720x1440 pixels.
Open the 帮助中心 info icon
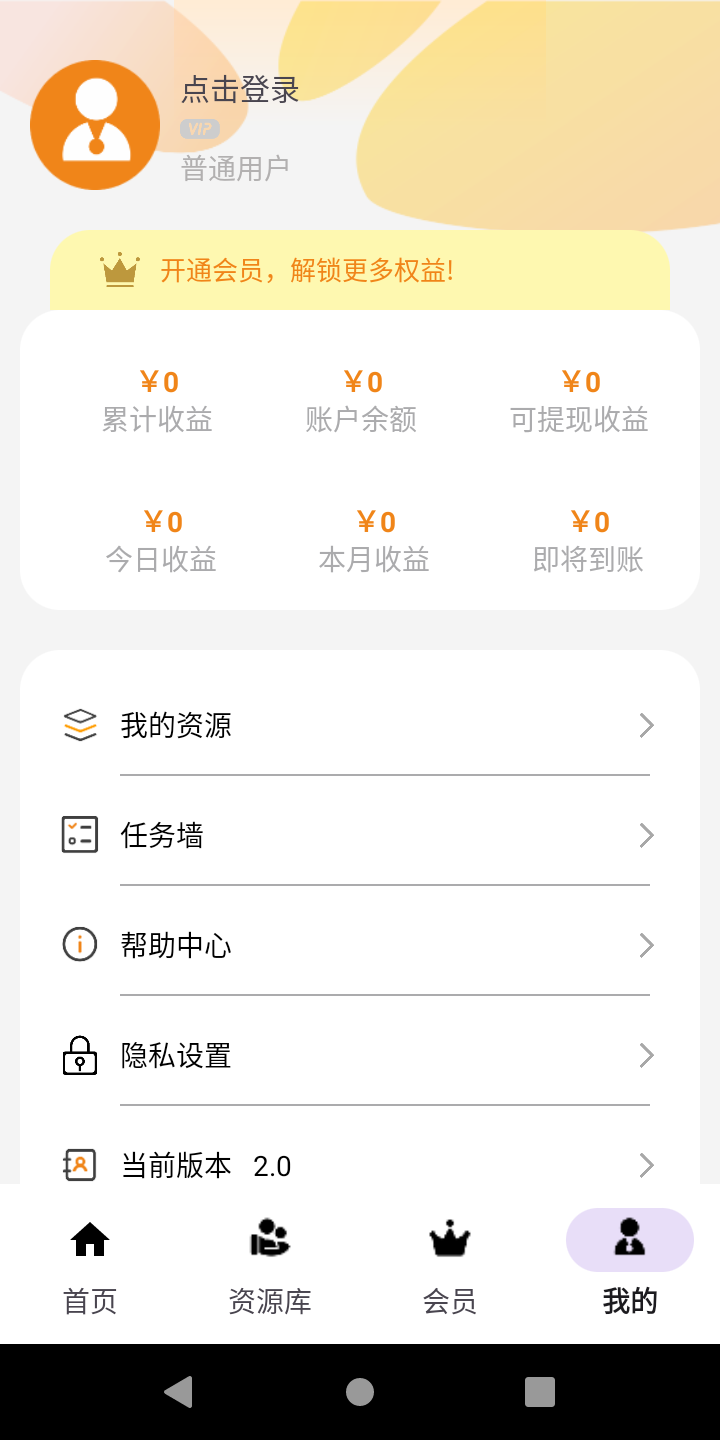click(80, 944)
